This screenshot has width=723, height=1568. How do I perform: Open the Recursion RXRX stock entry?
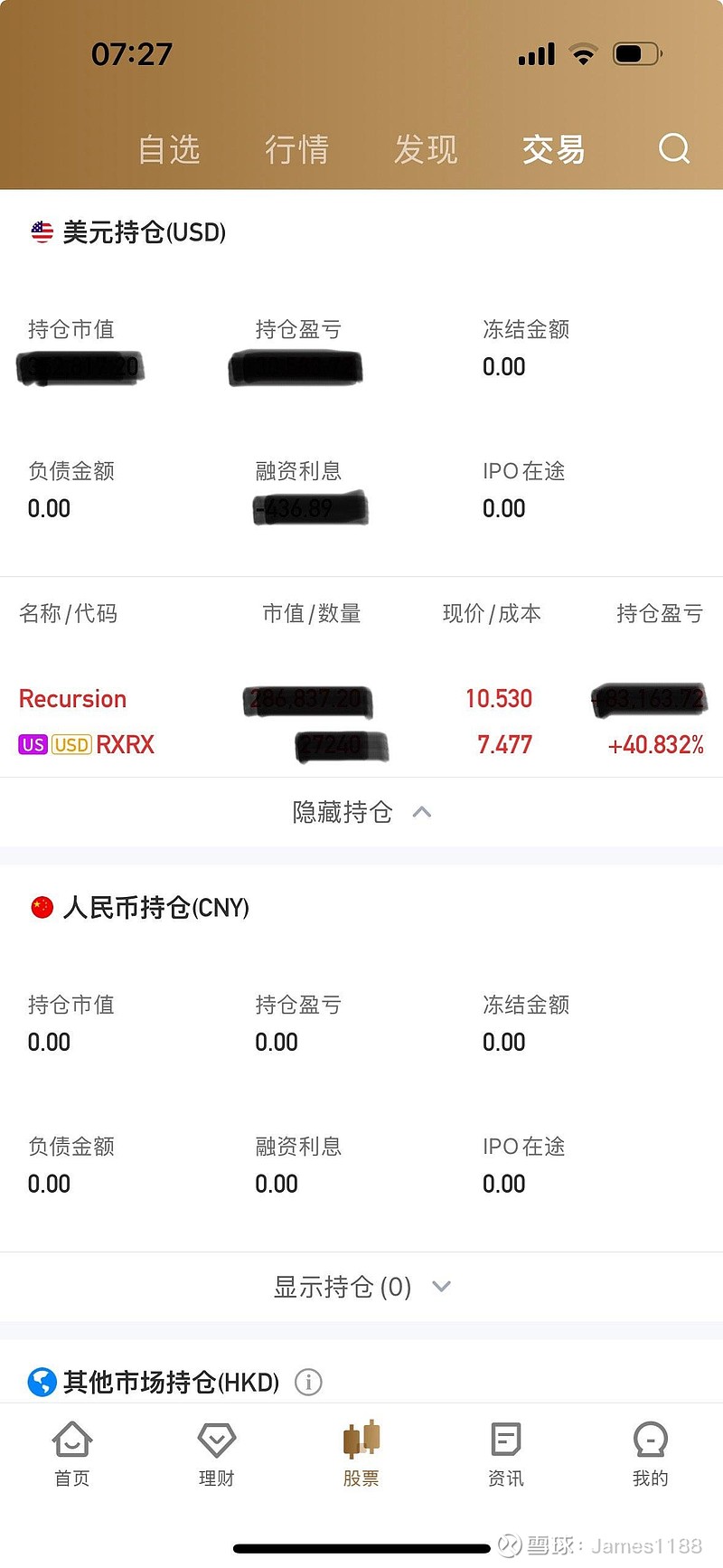pos(72,698)
